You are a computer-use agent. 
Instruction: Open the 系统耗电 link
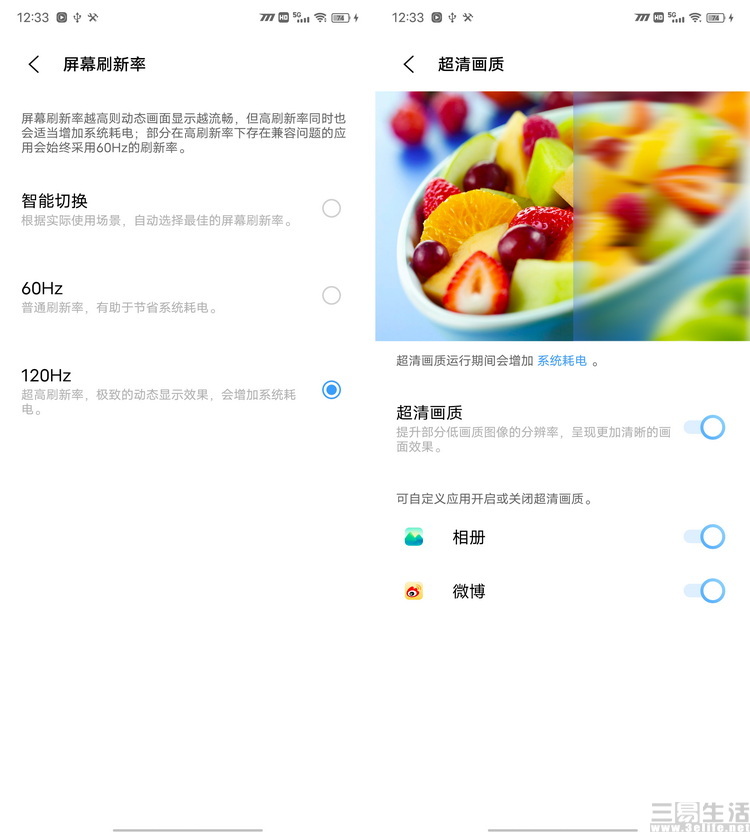coord(562,361)
